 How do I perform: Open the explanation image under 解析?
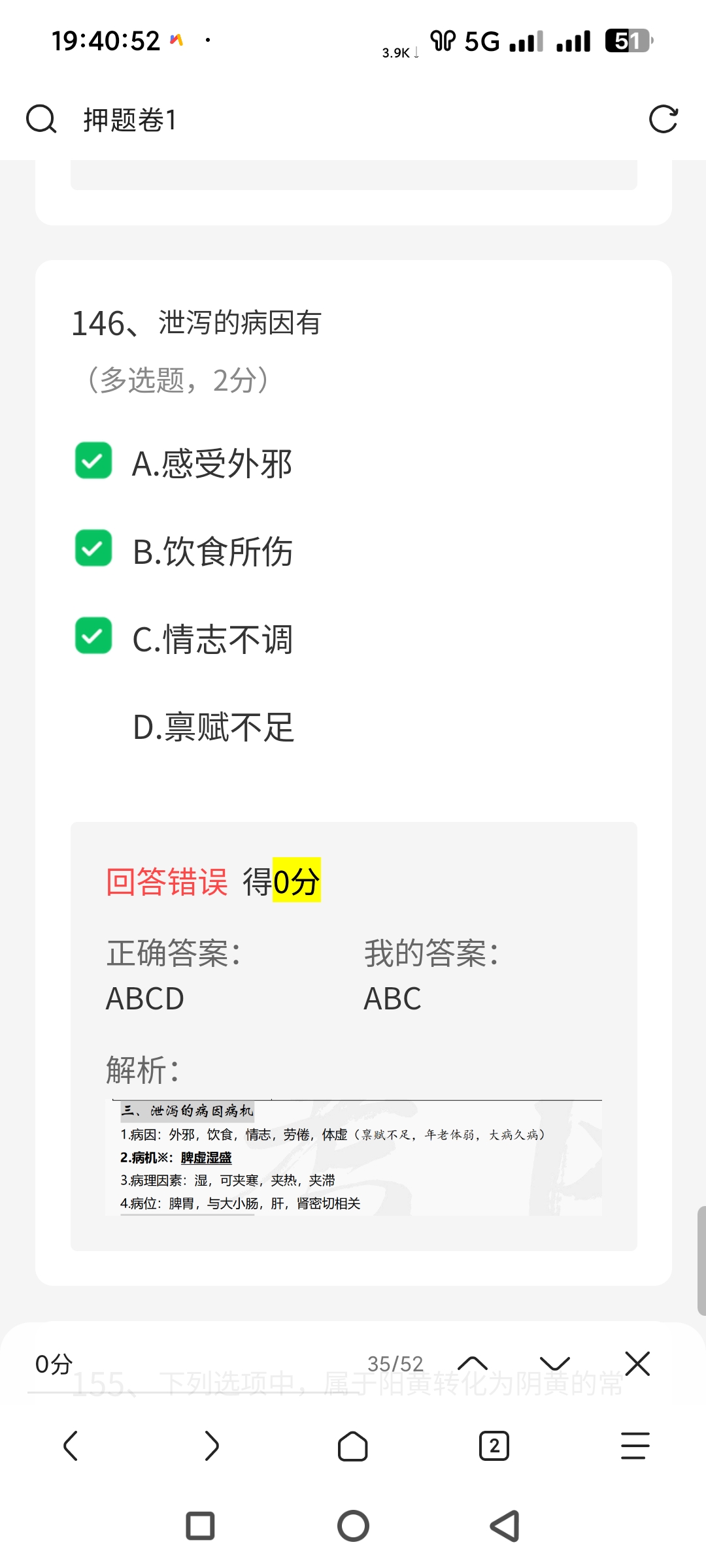click(353, 1158)
